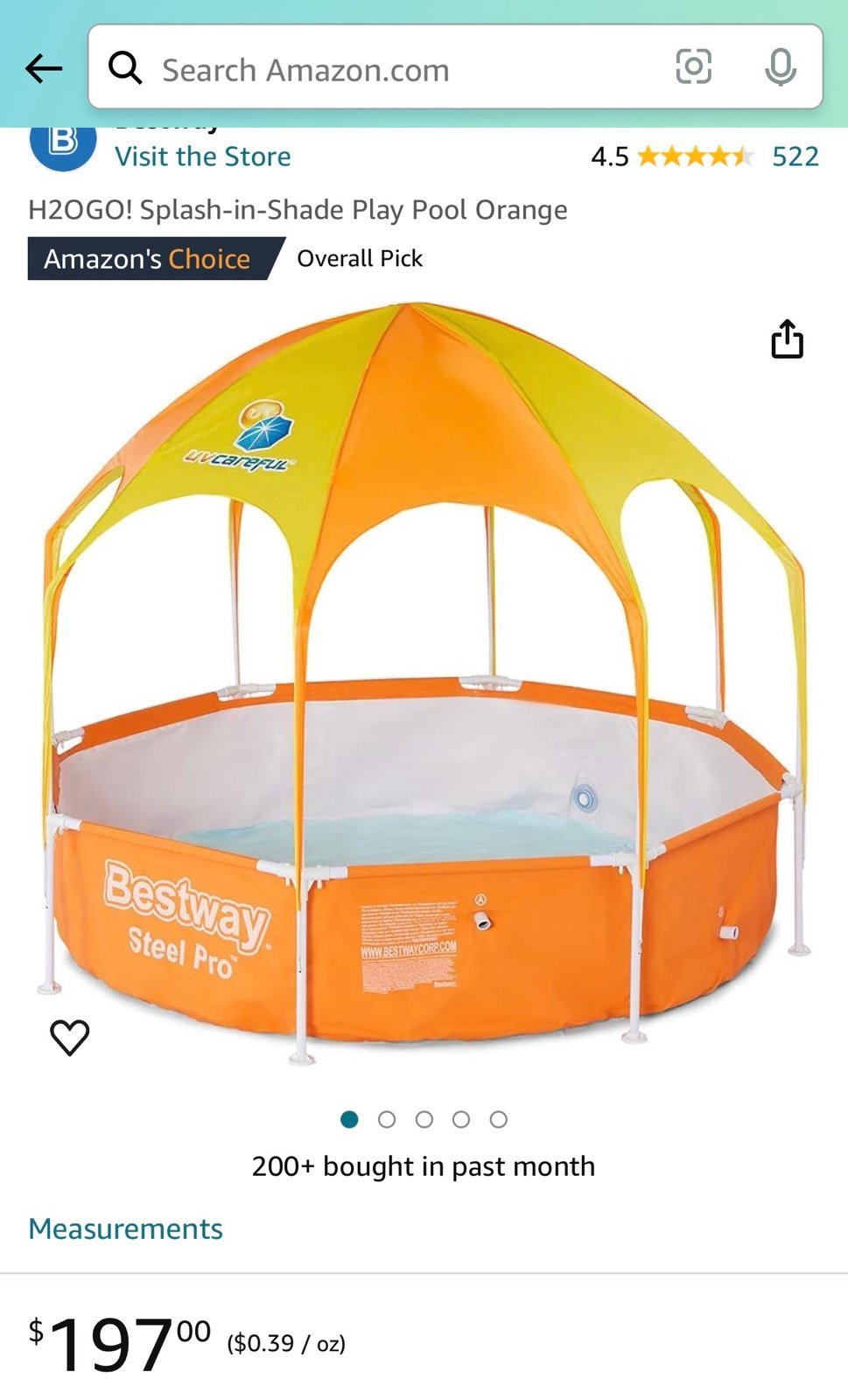
Task: Jump to the second image dot
Action: pyautogui.click(x=387, y=1119)
